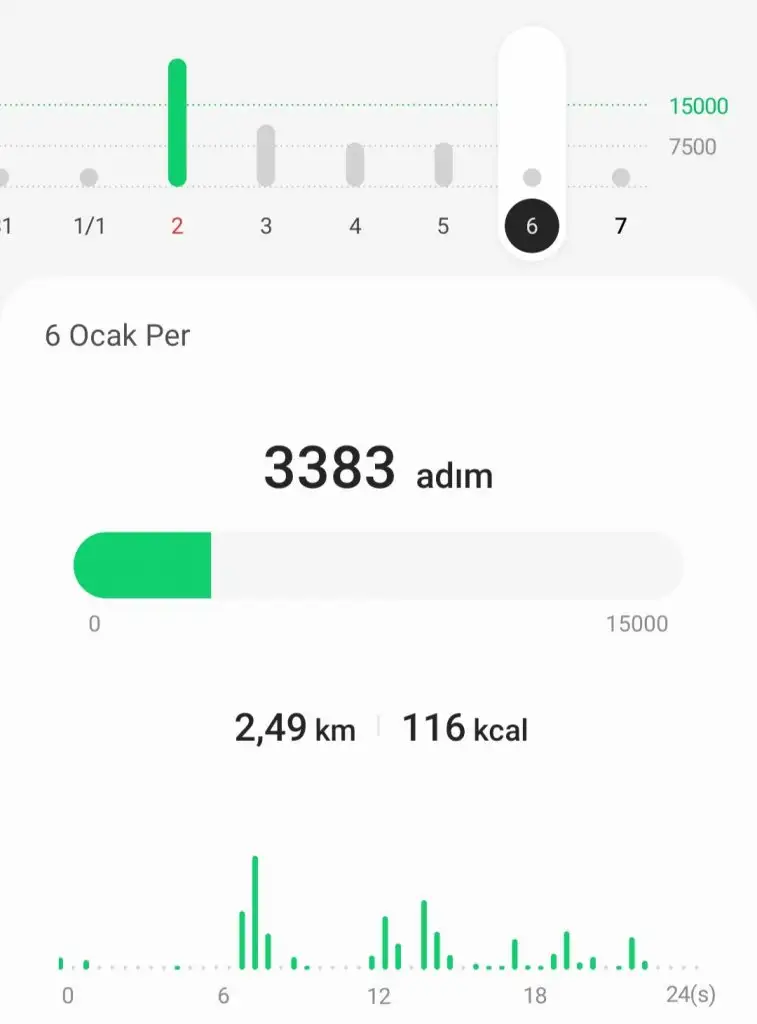
Task: View steps for day 3
Action: point(266,226)
